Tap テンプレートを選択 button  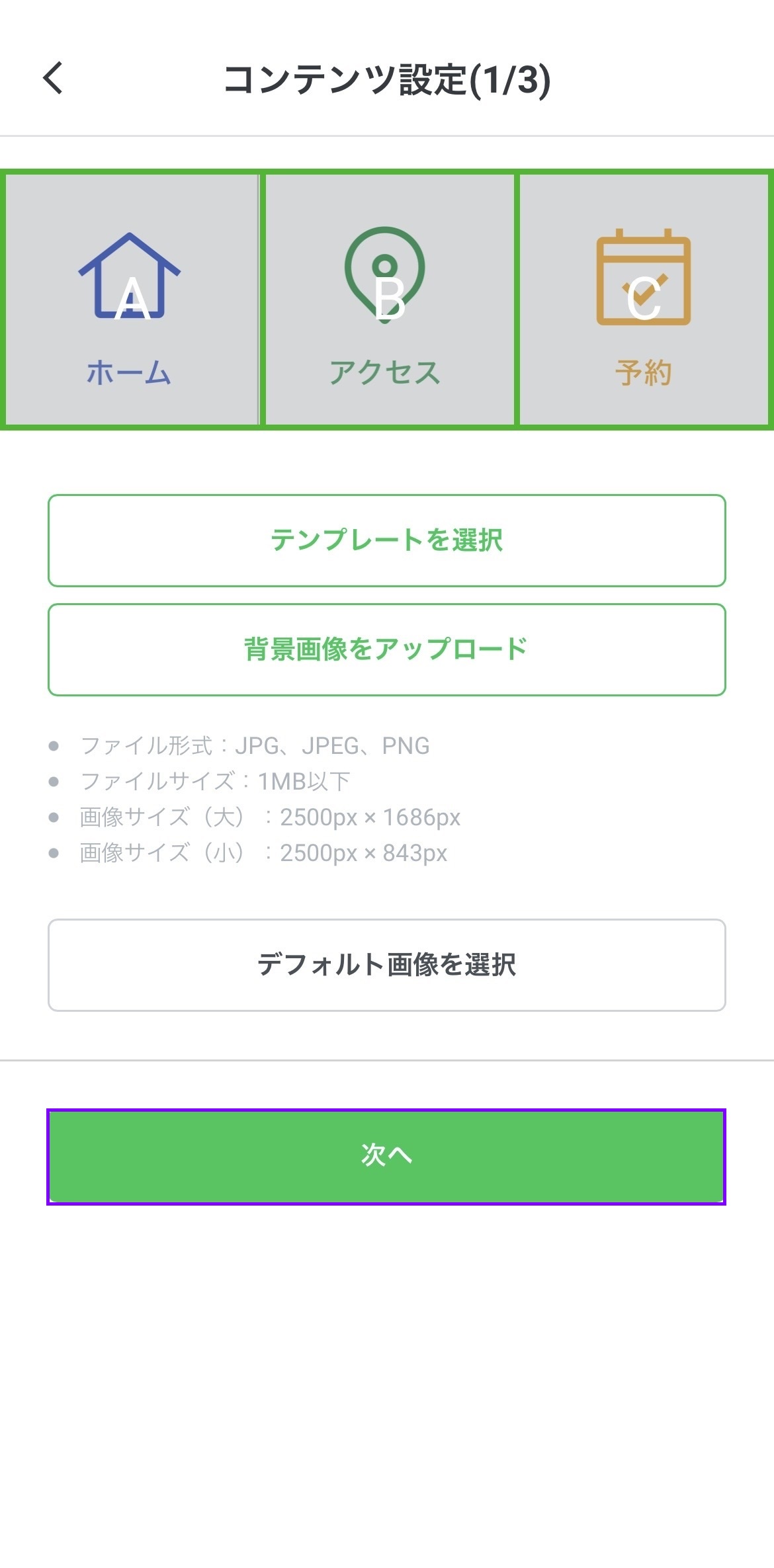coord(387,540)
